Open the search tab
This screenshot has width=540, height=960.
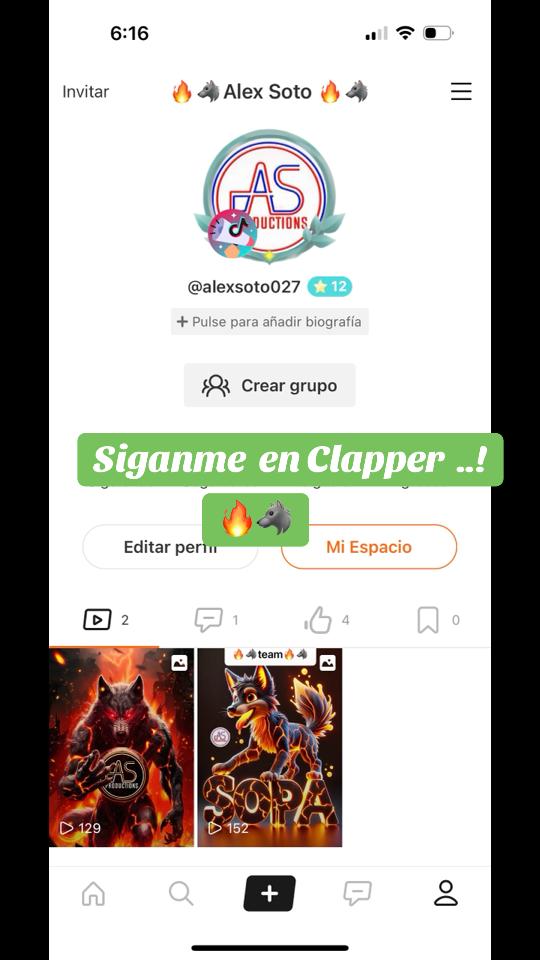181,894
